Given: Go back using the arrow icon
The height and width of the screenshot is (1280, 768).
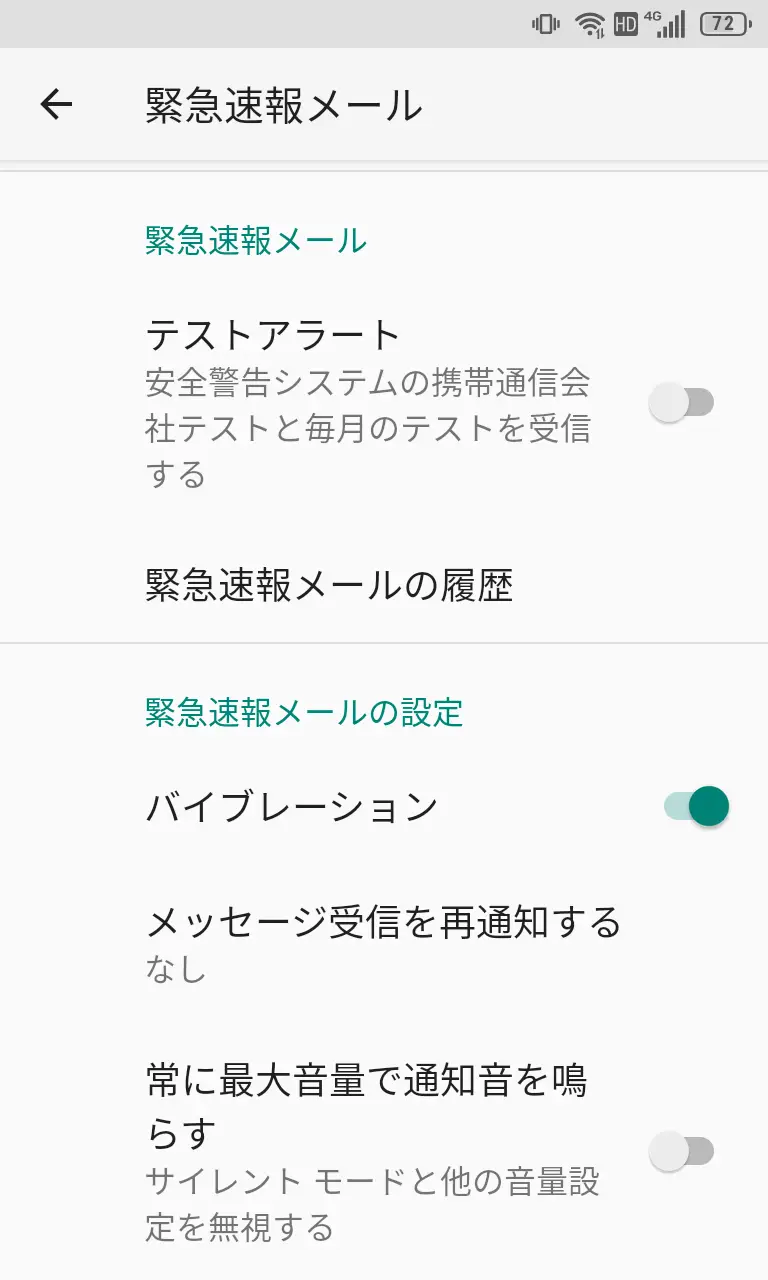Looking at the screenshot, I should pos(56,104).
